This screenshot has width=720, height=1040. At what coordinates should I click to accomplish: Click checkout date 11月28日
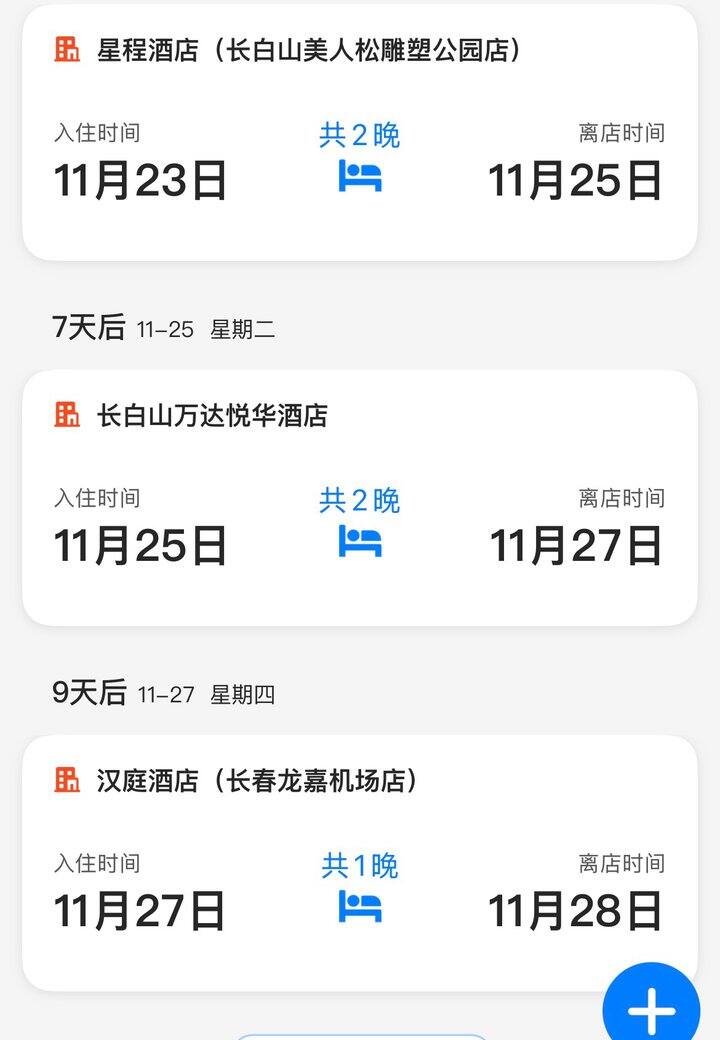575,910
